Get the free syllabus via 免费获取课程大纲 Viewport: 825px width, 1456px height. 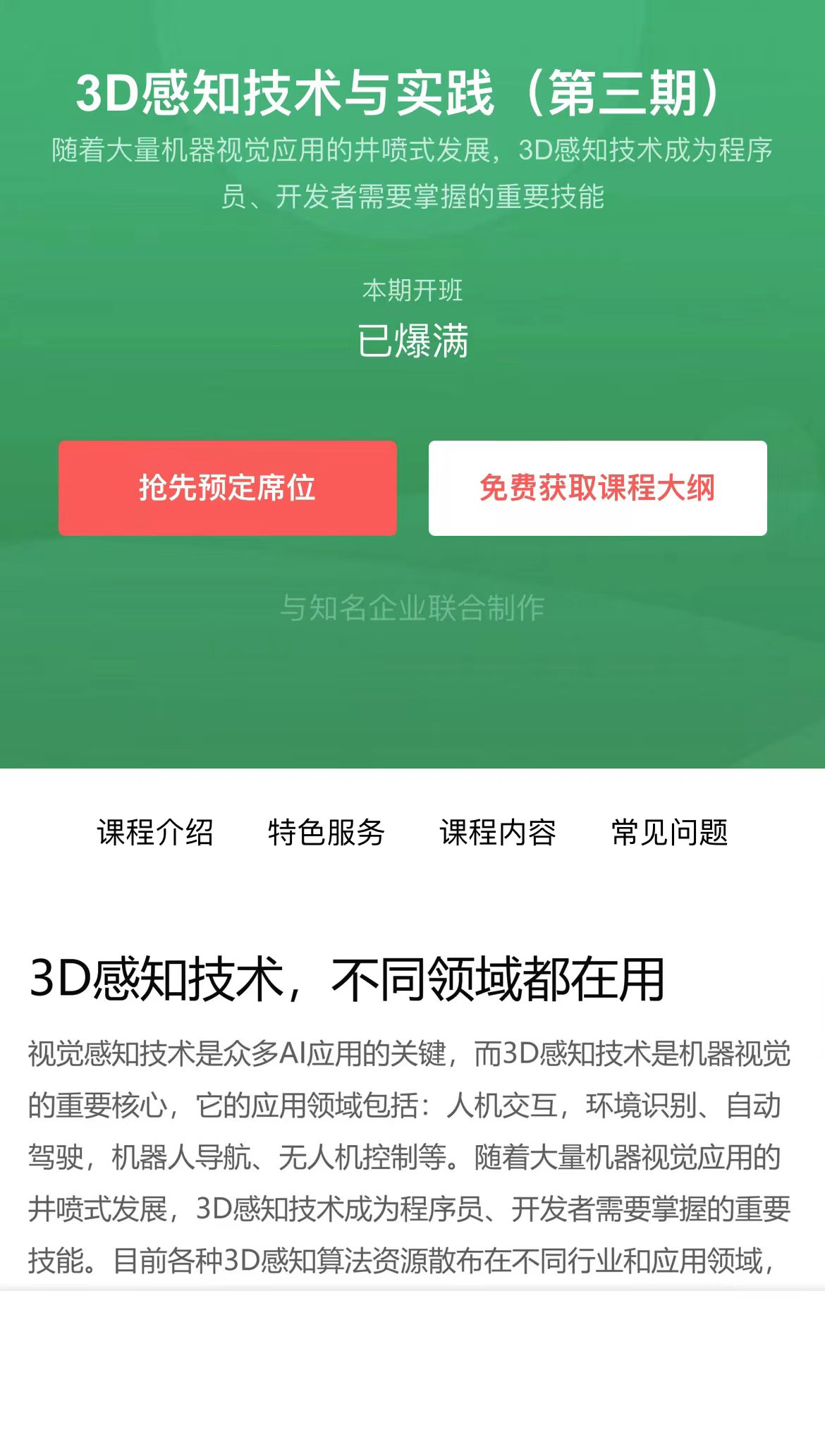point(597,488)
